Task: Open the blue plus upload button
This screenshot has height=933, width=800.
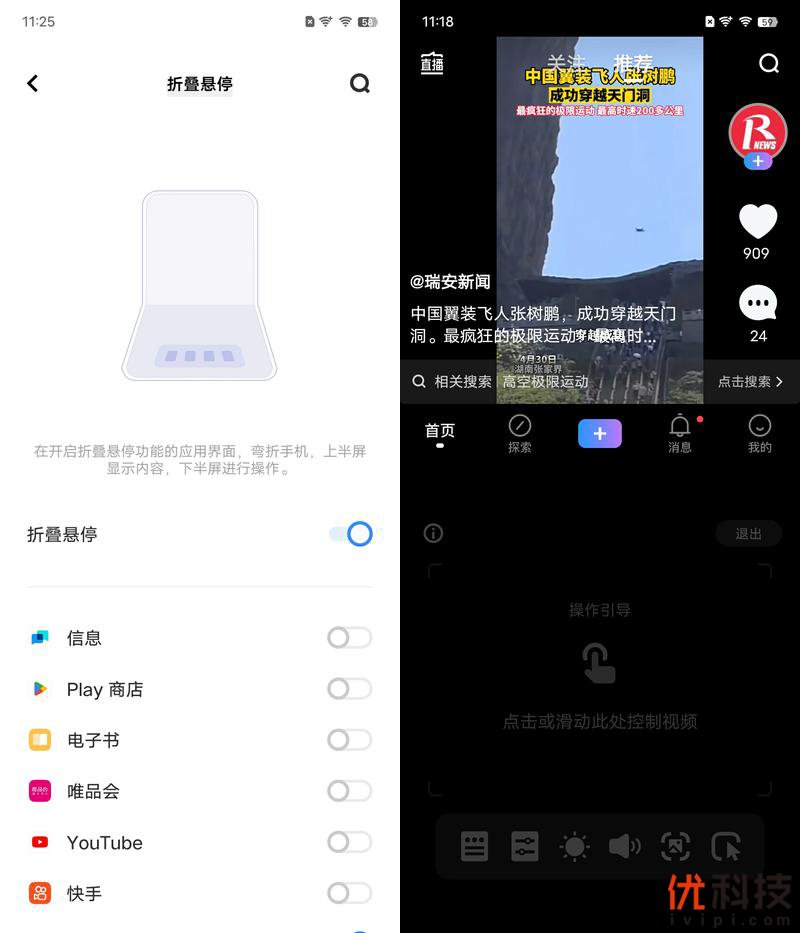Action: pyautogui.click(x=599, y=432)
